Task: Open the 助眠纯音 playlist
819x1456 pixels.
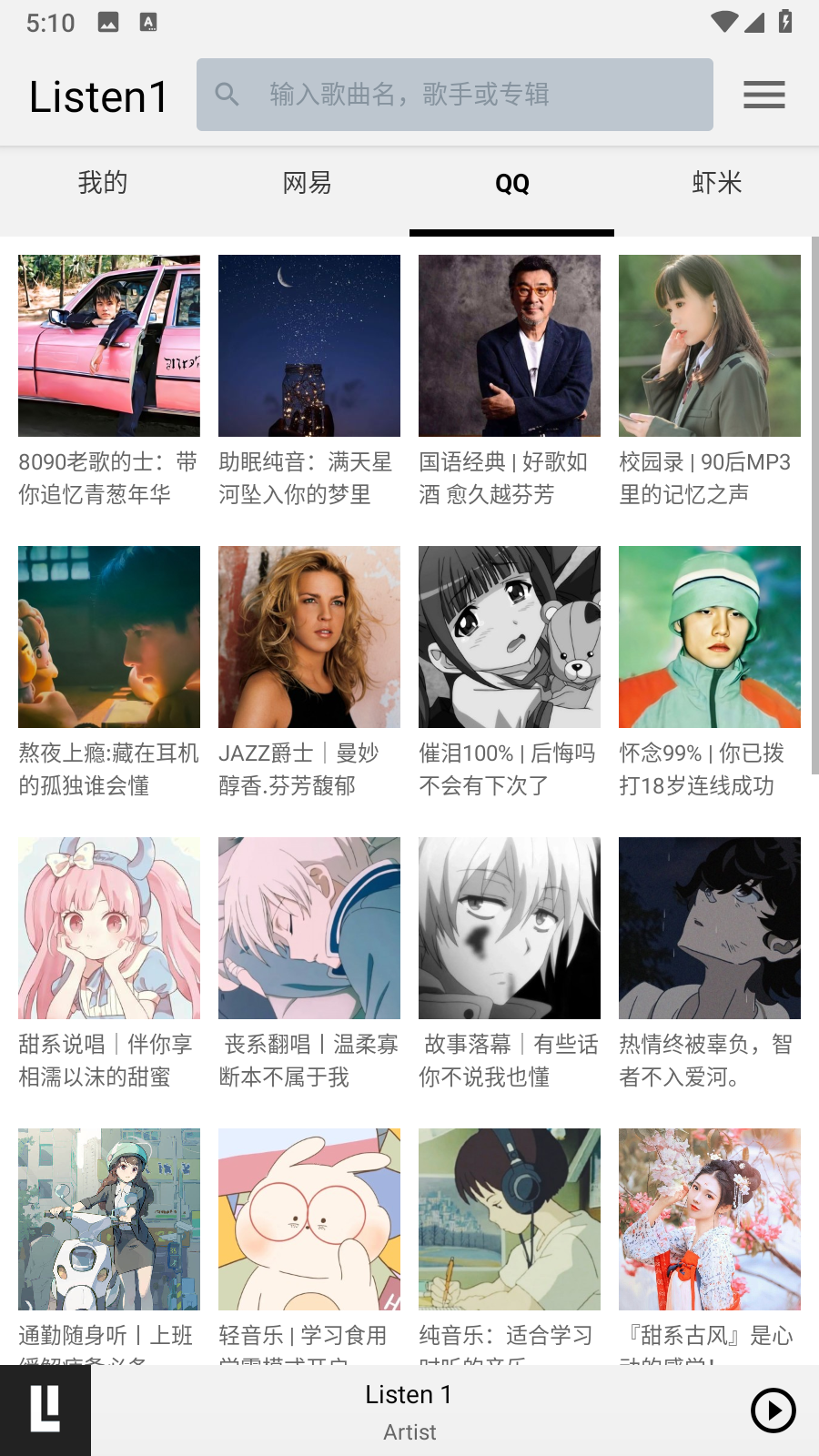Action: [x=309, y=346]
